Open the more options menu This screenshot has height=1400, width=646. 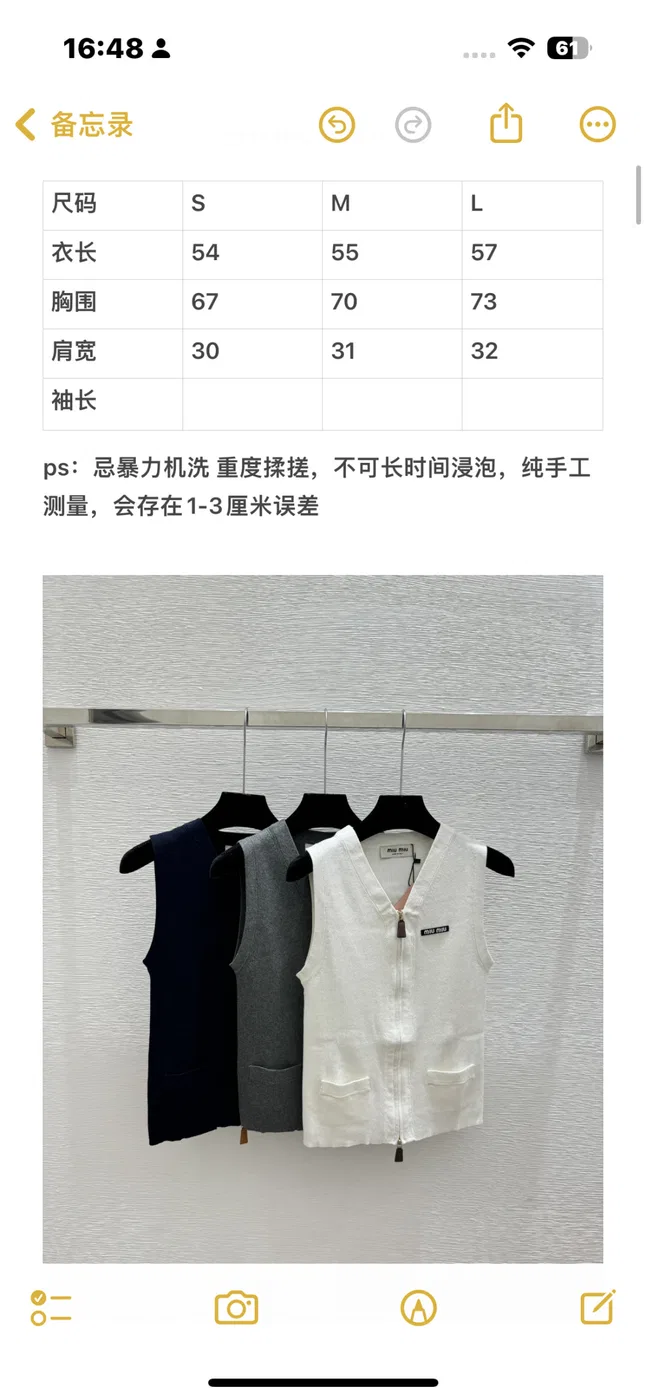598,125
